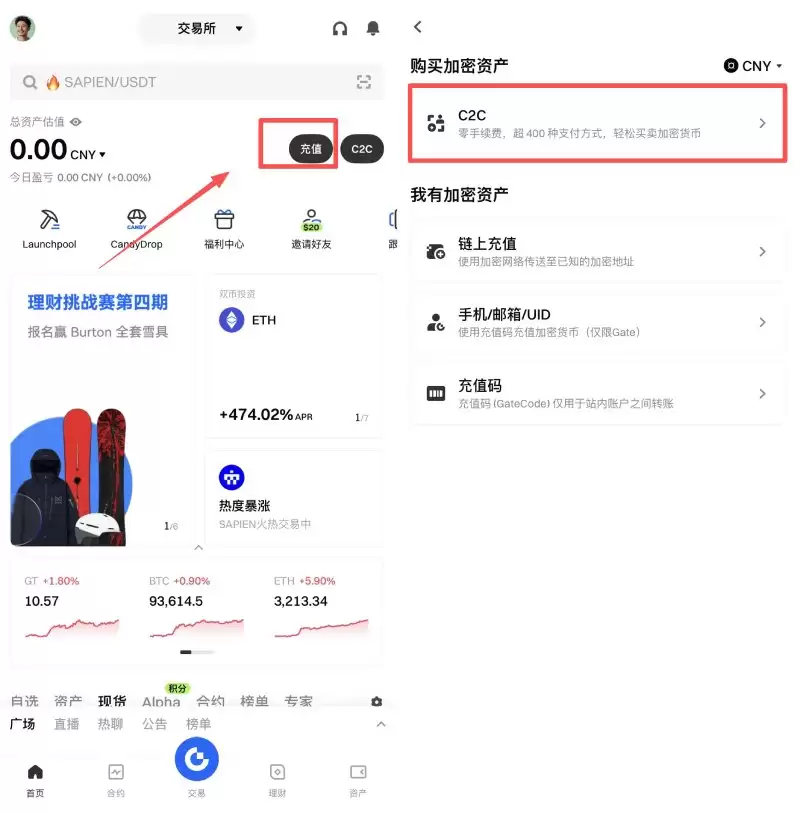Select the 广场 tab
The width and height of the screenshot is (800, 813).
point(24,724)
